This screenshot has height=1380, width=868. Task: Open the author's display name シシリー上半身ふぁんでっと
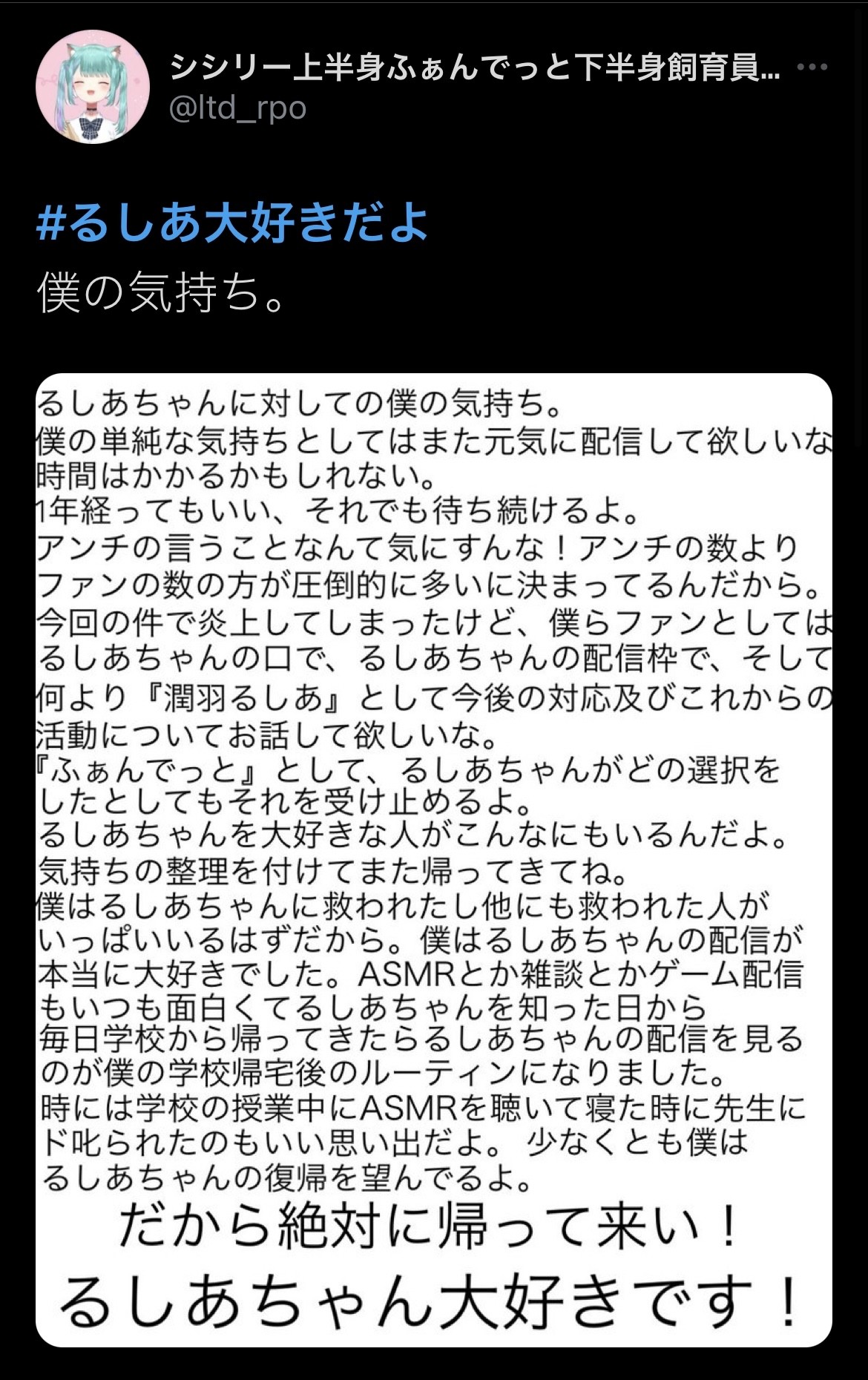475,68
